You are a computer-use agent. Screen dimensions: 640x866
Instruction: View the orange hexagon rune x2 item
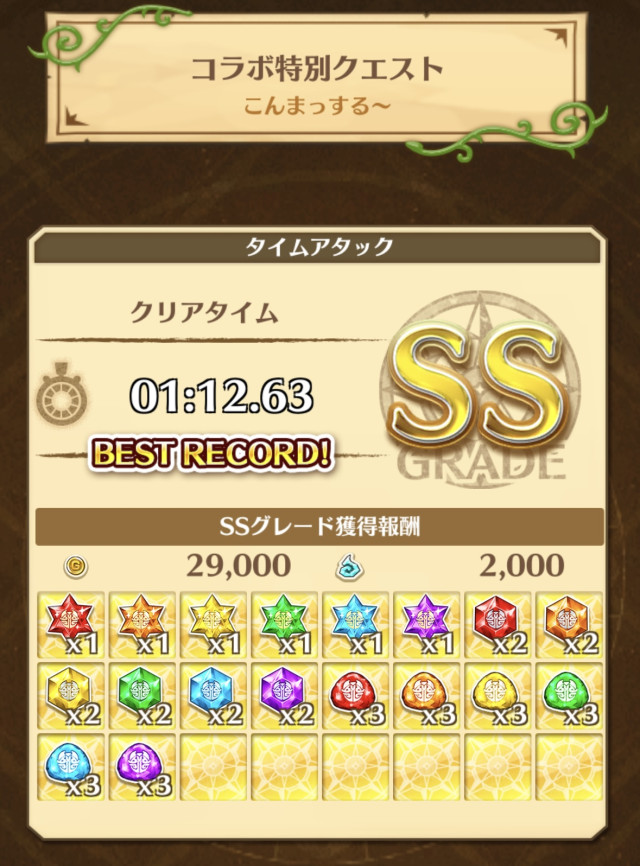tap(570, 624)
